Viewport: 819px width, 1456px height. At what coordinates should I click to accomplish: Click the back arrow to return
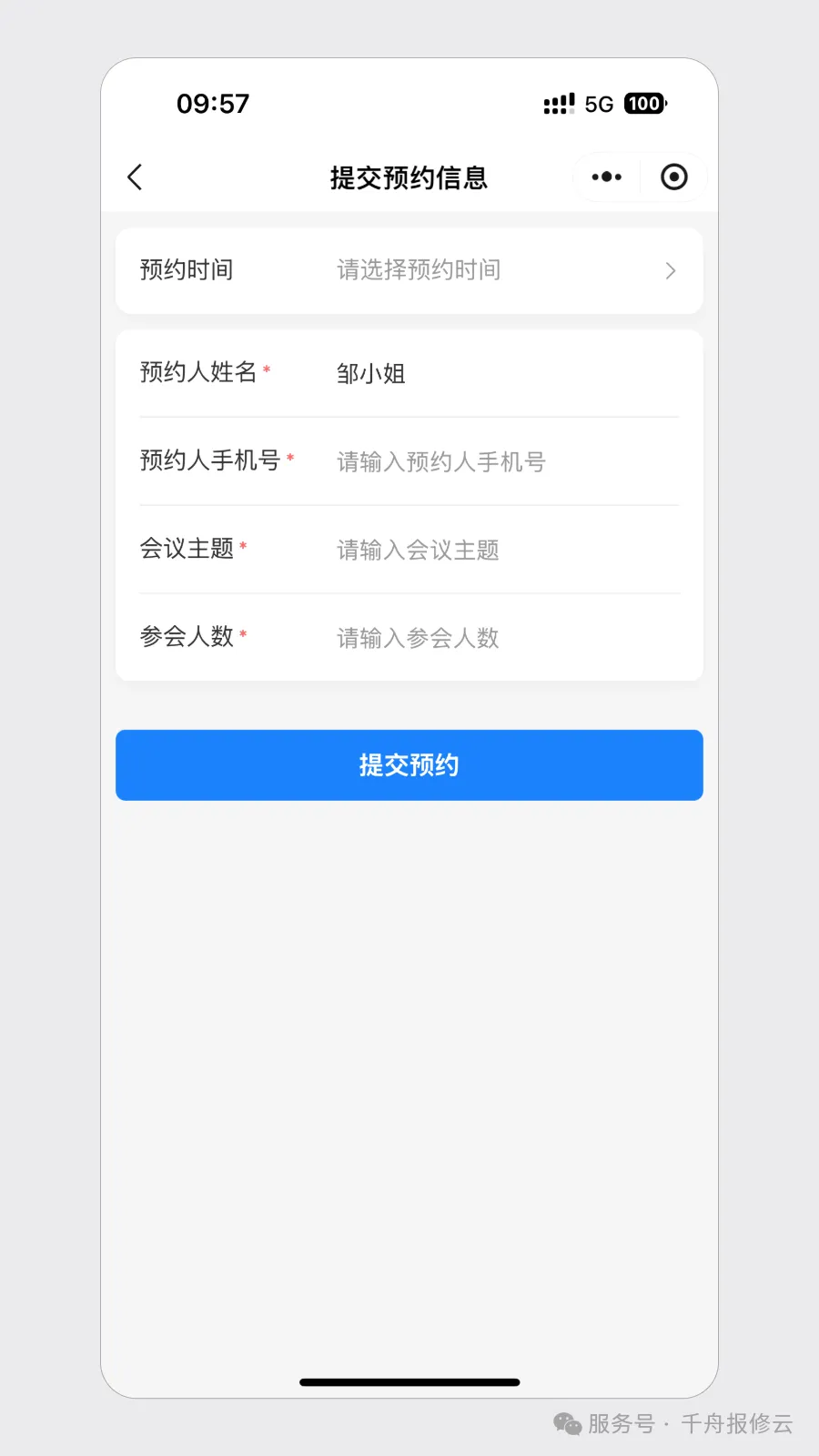click(135, 177)
